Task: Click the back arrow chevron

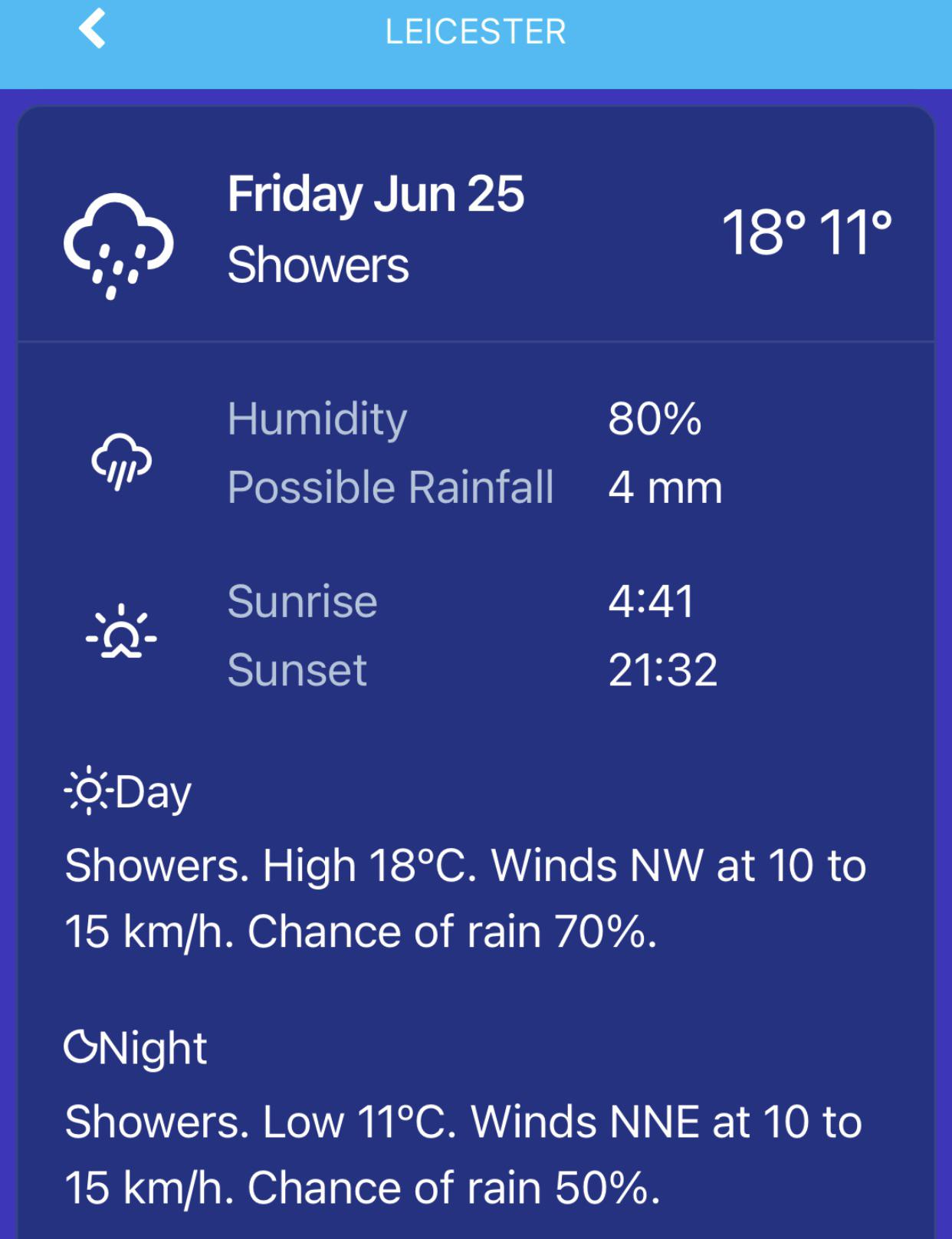Action: [91, 31]
